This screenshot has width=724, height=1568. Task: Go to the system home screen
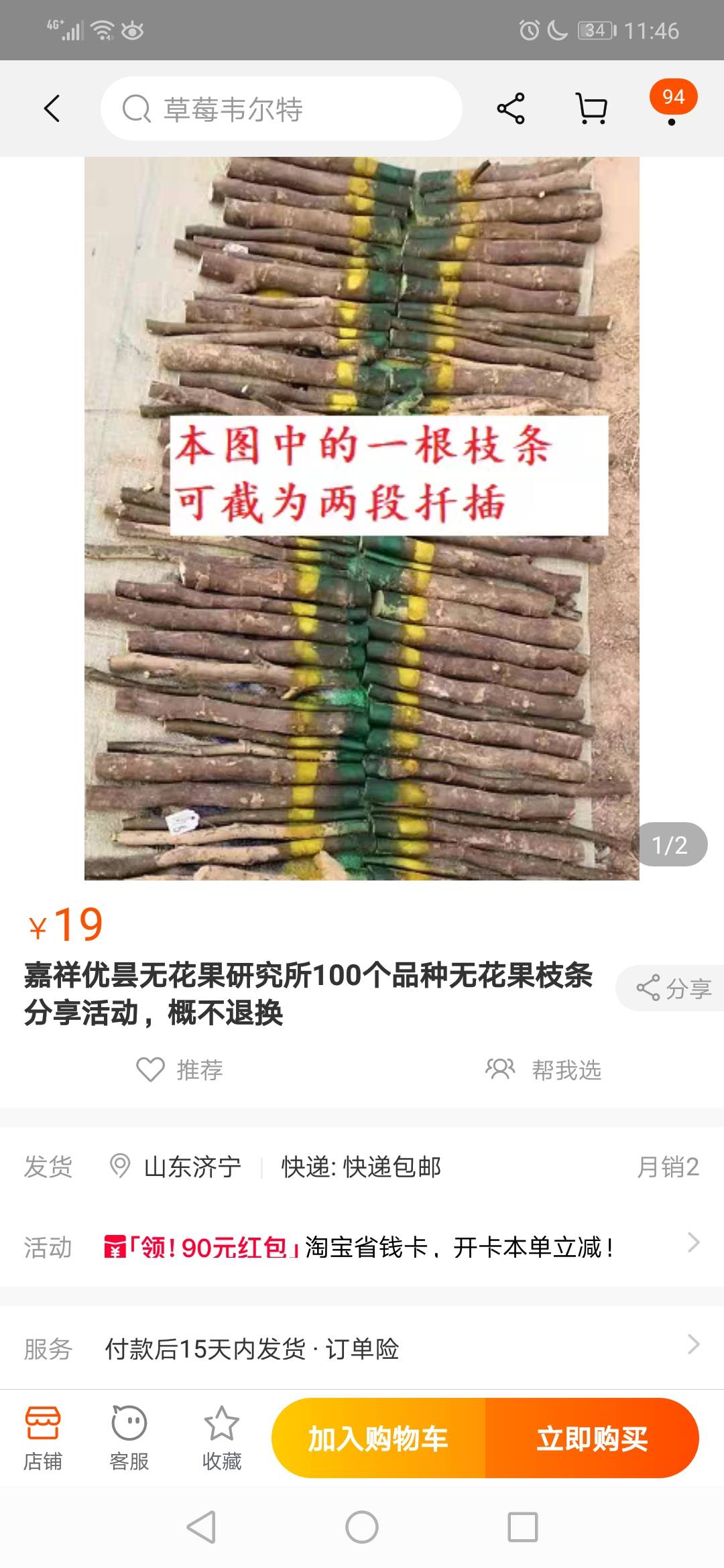click(x=362, y=1528)
